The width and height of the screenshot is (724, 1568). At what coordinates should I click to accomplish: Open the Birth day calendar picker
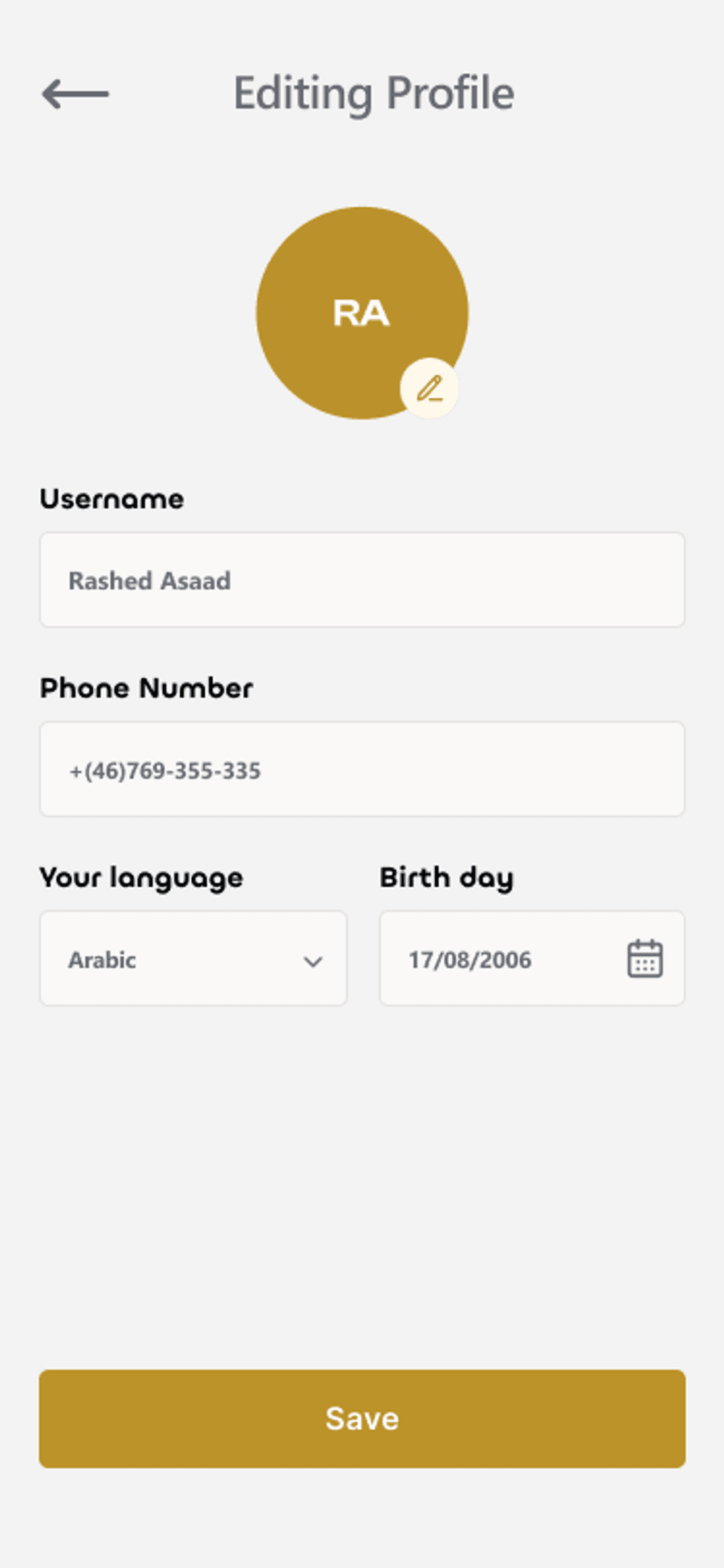click(x=644, y=959)
